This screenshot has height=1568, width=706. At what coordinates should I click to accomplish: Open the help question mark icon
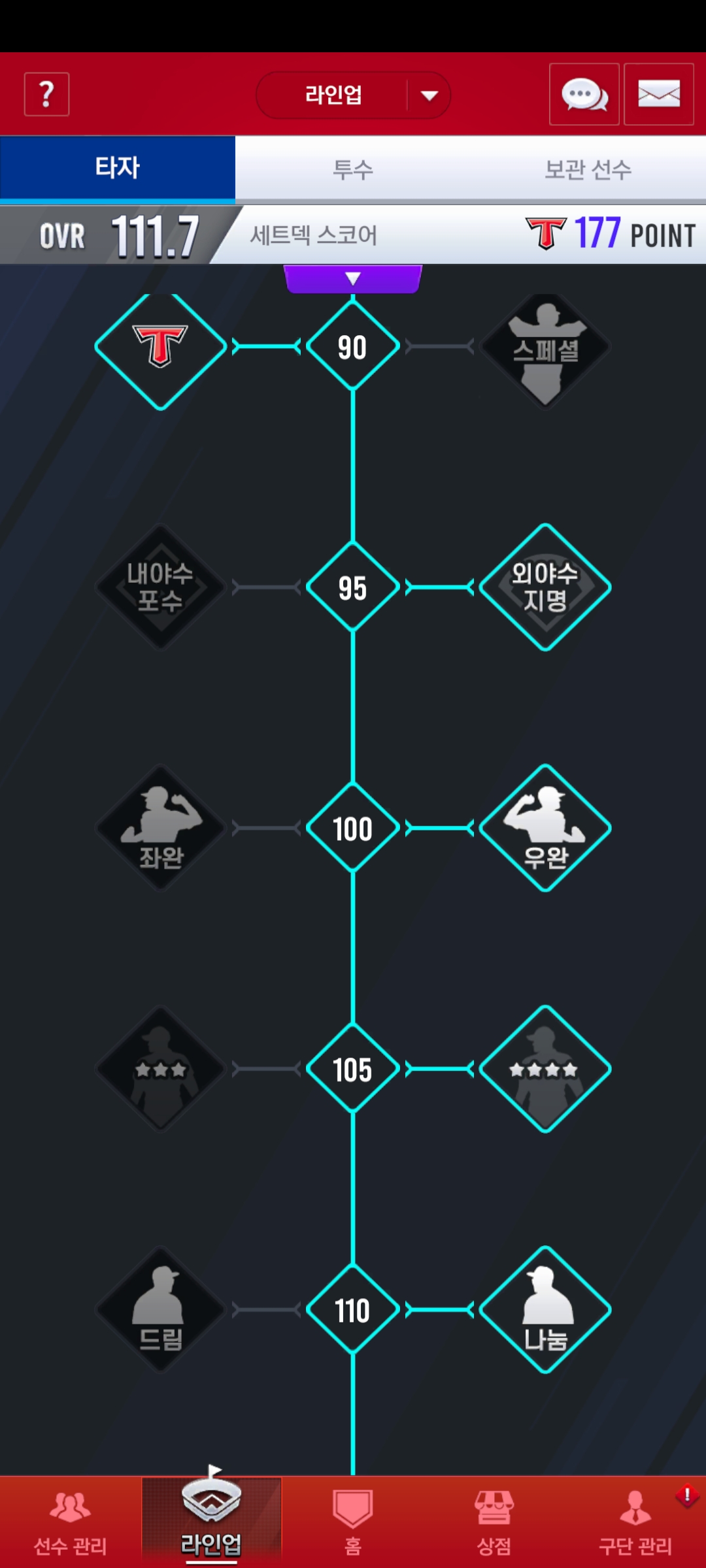coord(46,95)
